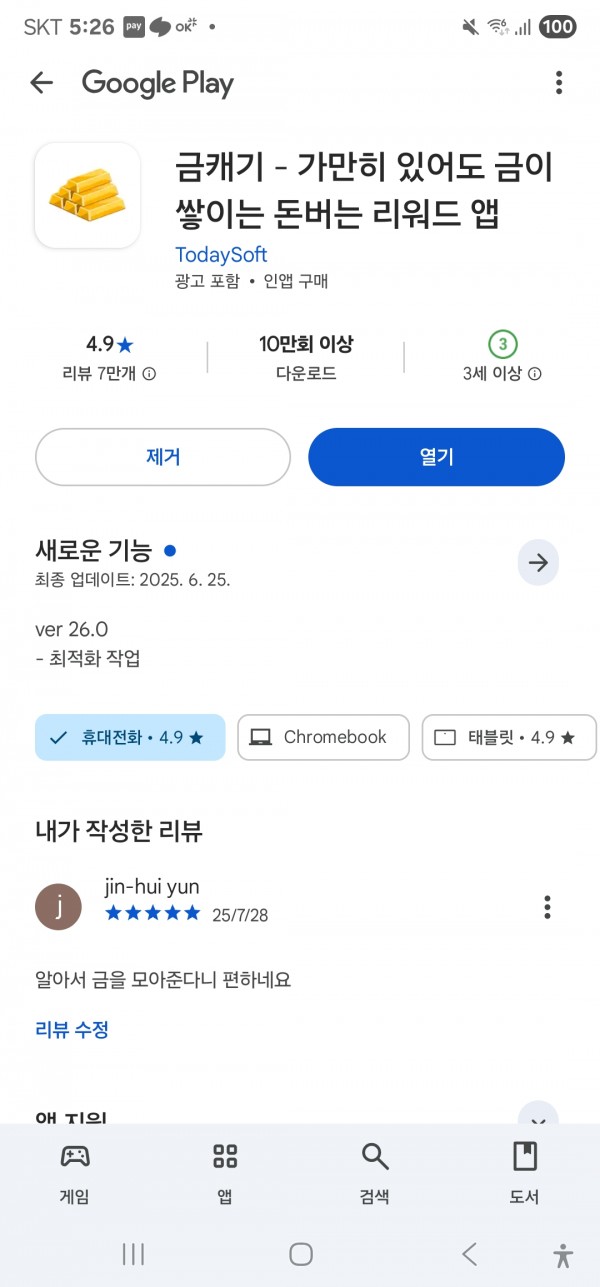
Task: Select the 태블릿 ratings chip
Action: tap(509, 737)
